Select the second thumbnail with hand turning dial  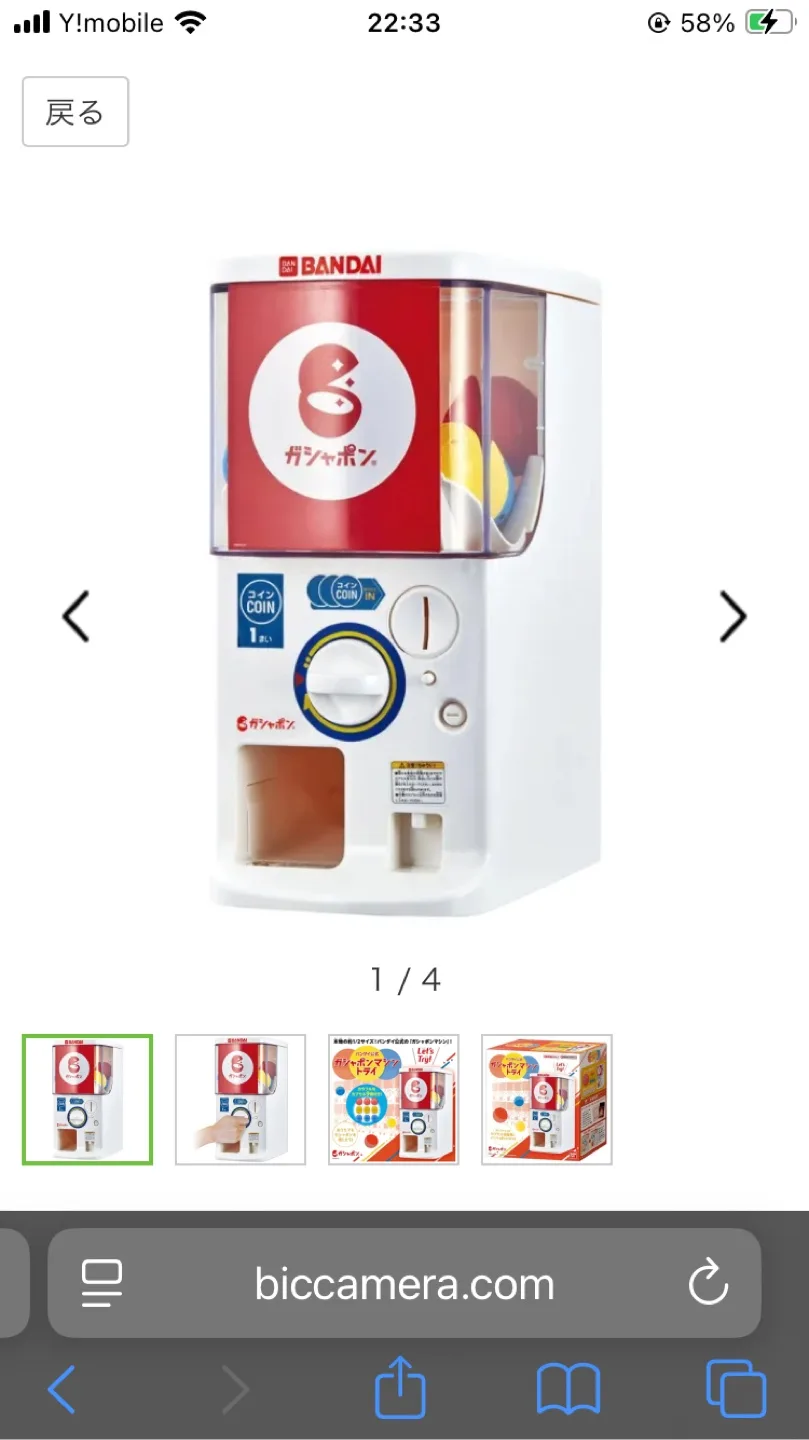240,1099
